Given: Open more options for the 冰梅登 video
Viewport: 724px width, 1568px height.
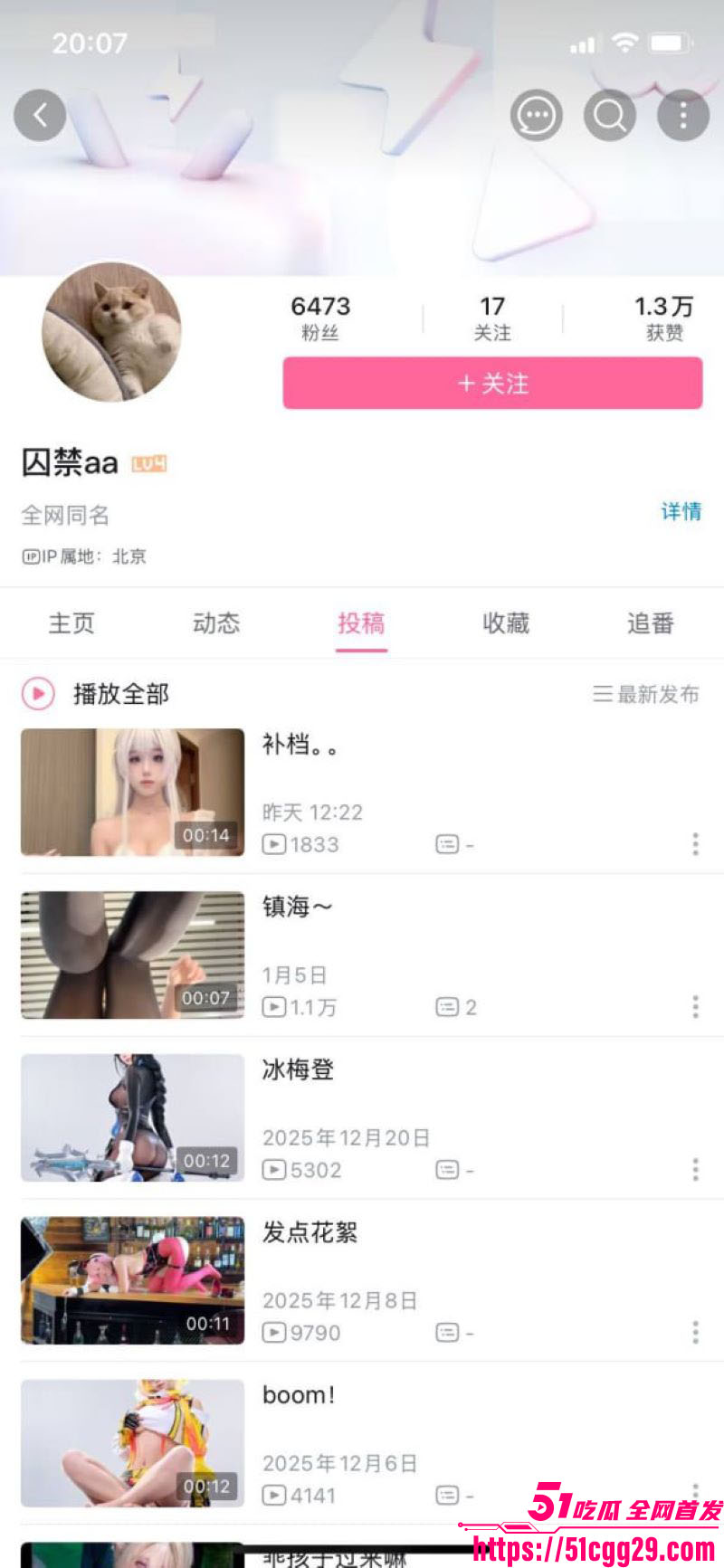Looking at the screenshot, I should point(695,1170).
